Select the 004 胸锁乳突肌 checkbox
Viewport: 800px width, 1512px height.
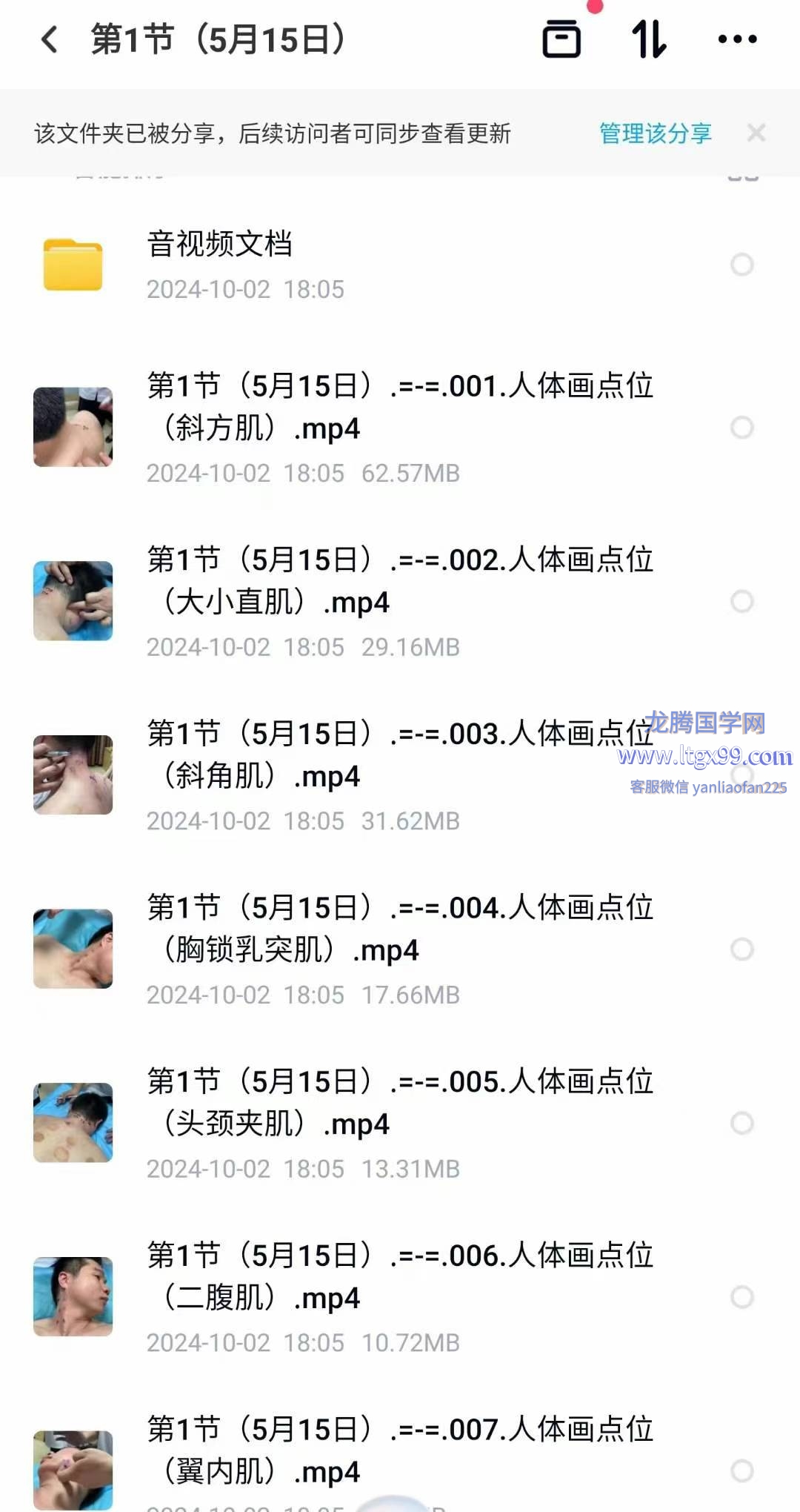pyautogui.click(x=741, y=949)
